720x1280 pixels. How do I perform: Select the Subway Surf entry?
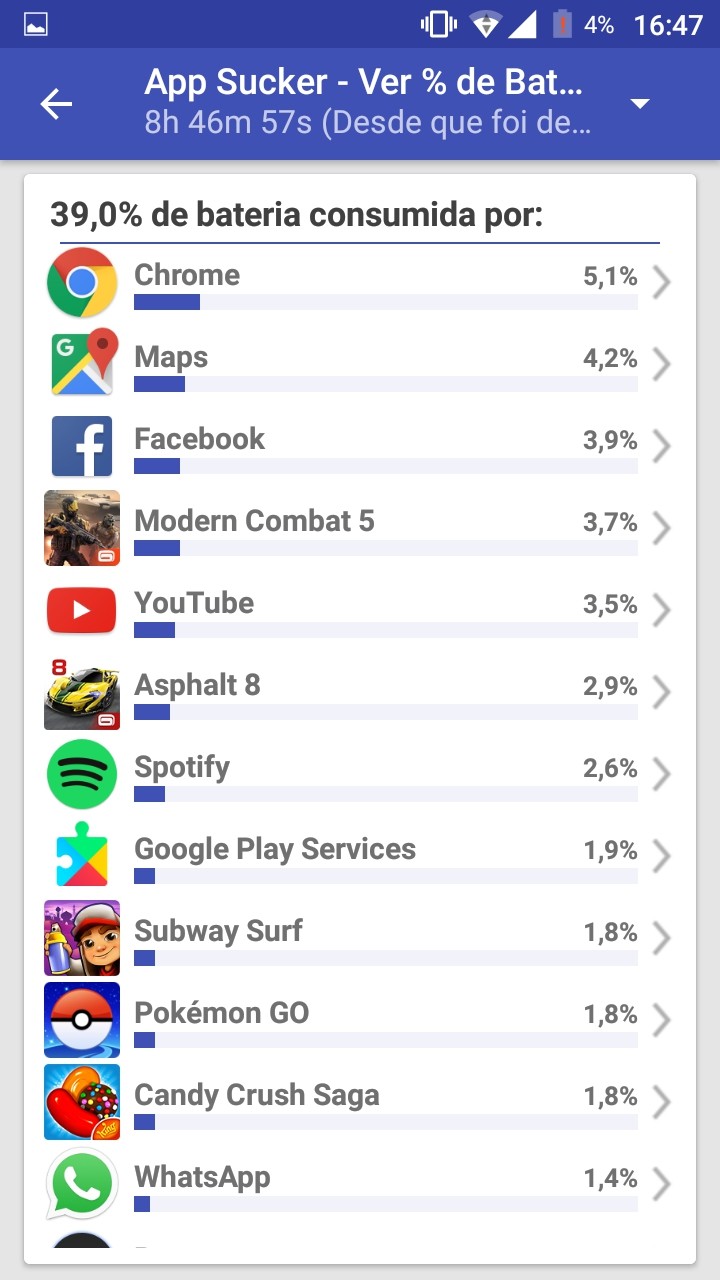point(360,939)
